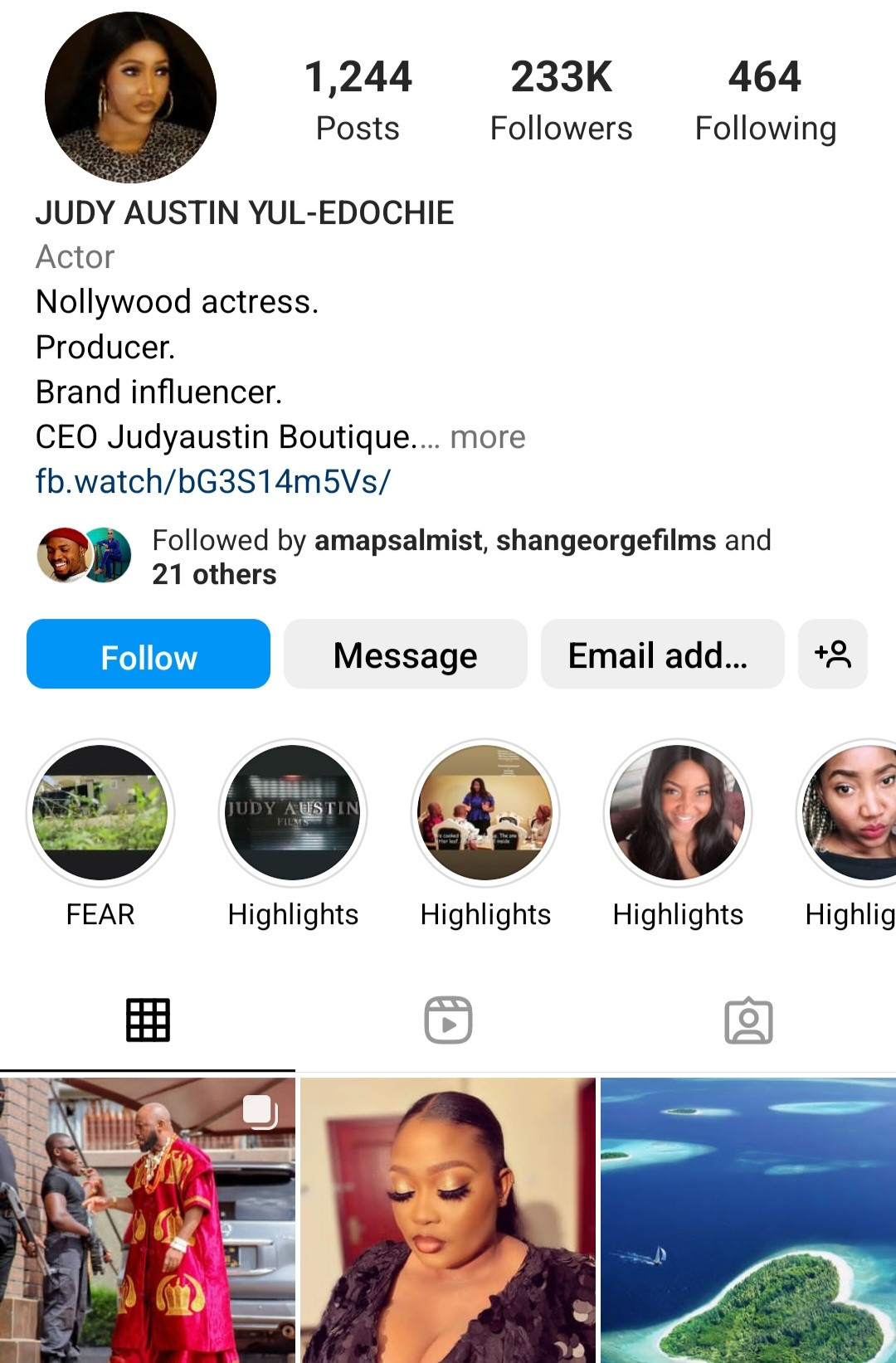The image size is (896, 1363).
Task: Follow this profile
Action: pos(149,655)
